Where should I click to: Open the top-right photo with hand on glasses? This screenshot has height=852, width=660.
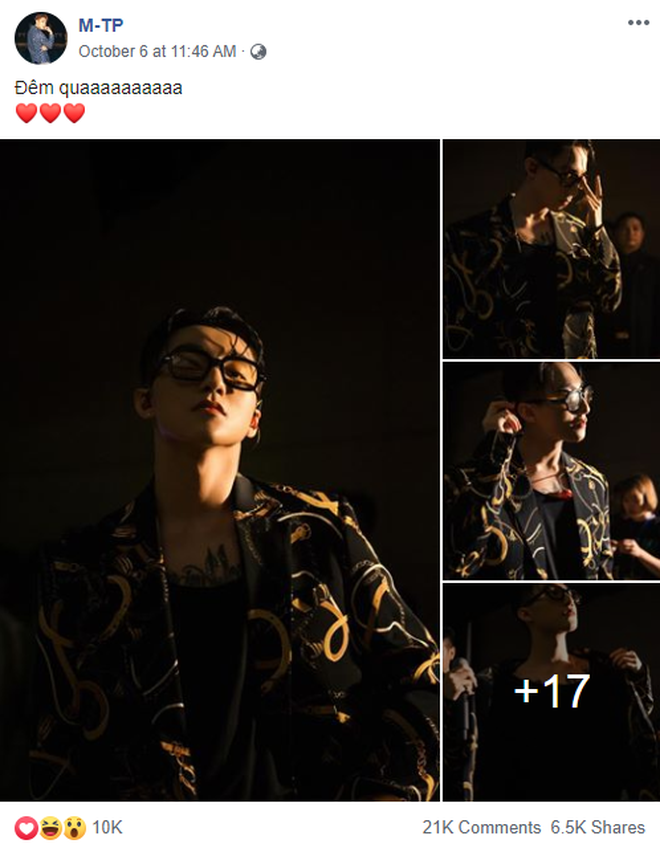click(551, 249)
